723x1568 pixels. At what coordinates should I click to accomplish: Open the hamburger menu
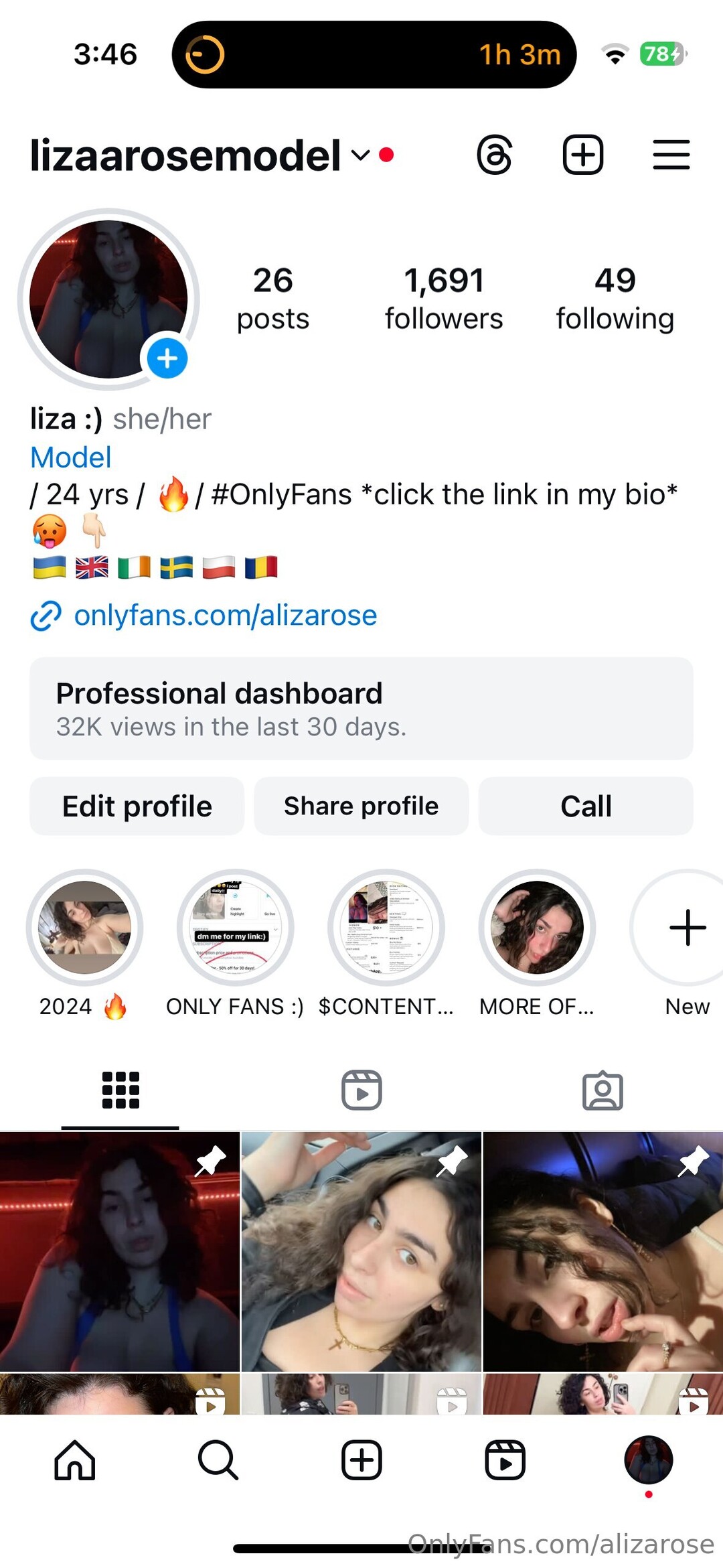[x=671, y=155]
